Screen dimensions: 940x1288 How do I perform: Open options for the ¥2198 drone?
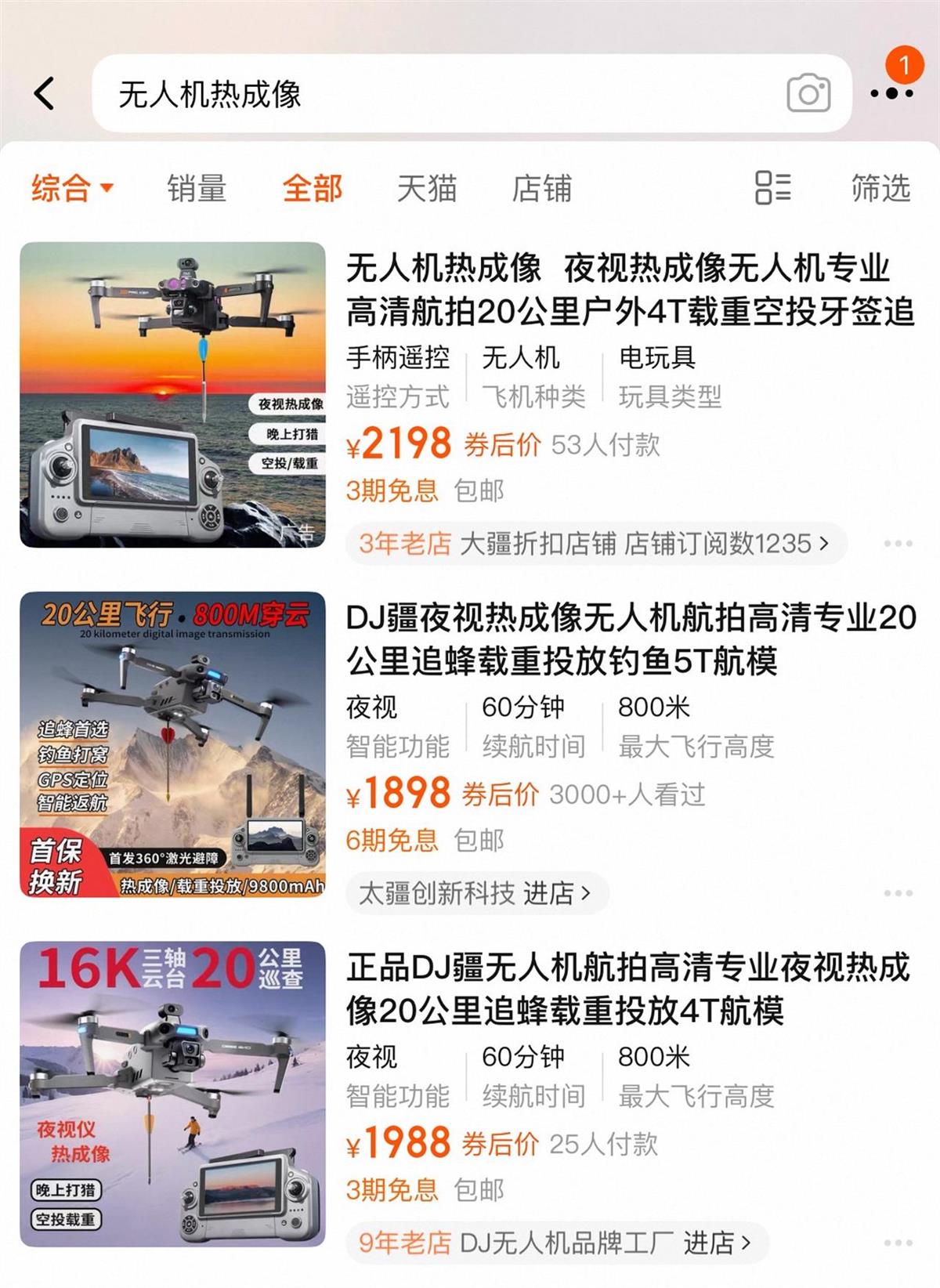click(x=898, y=544)
